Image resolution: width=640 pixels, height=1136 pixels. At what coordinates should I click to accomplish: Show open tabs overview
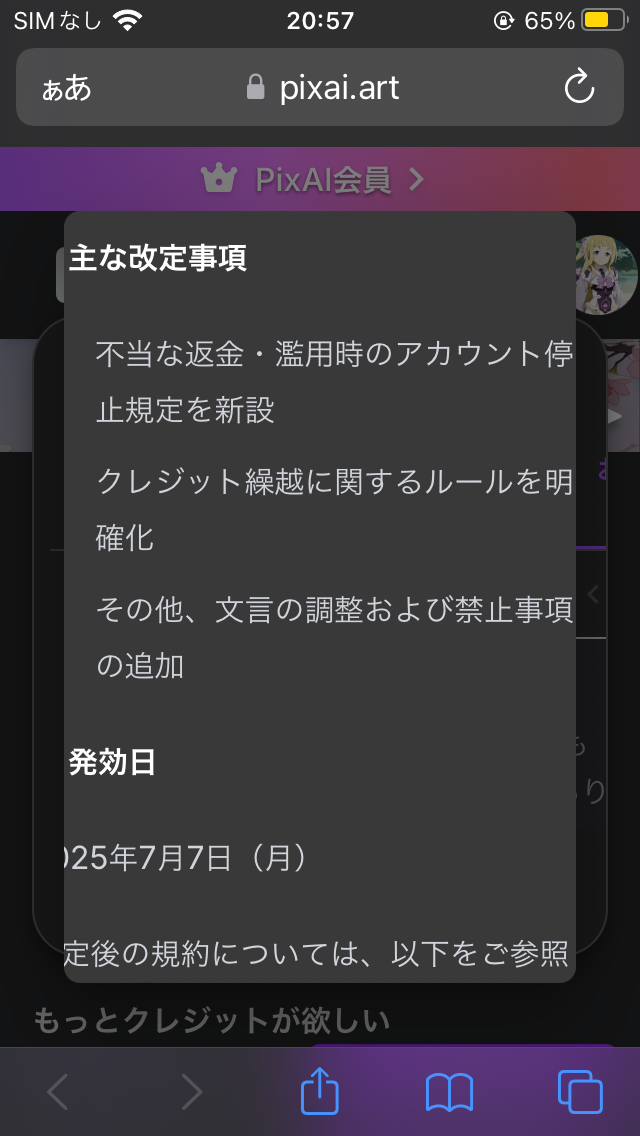580,1092
